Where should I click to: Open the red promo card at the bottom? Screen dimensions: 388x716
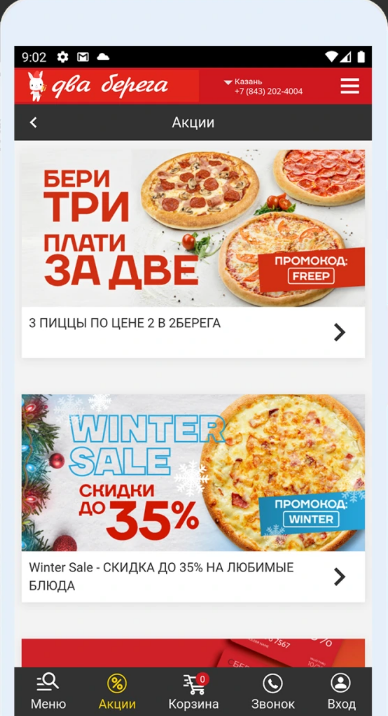coord(193,653)
